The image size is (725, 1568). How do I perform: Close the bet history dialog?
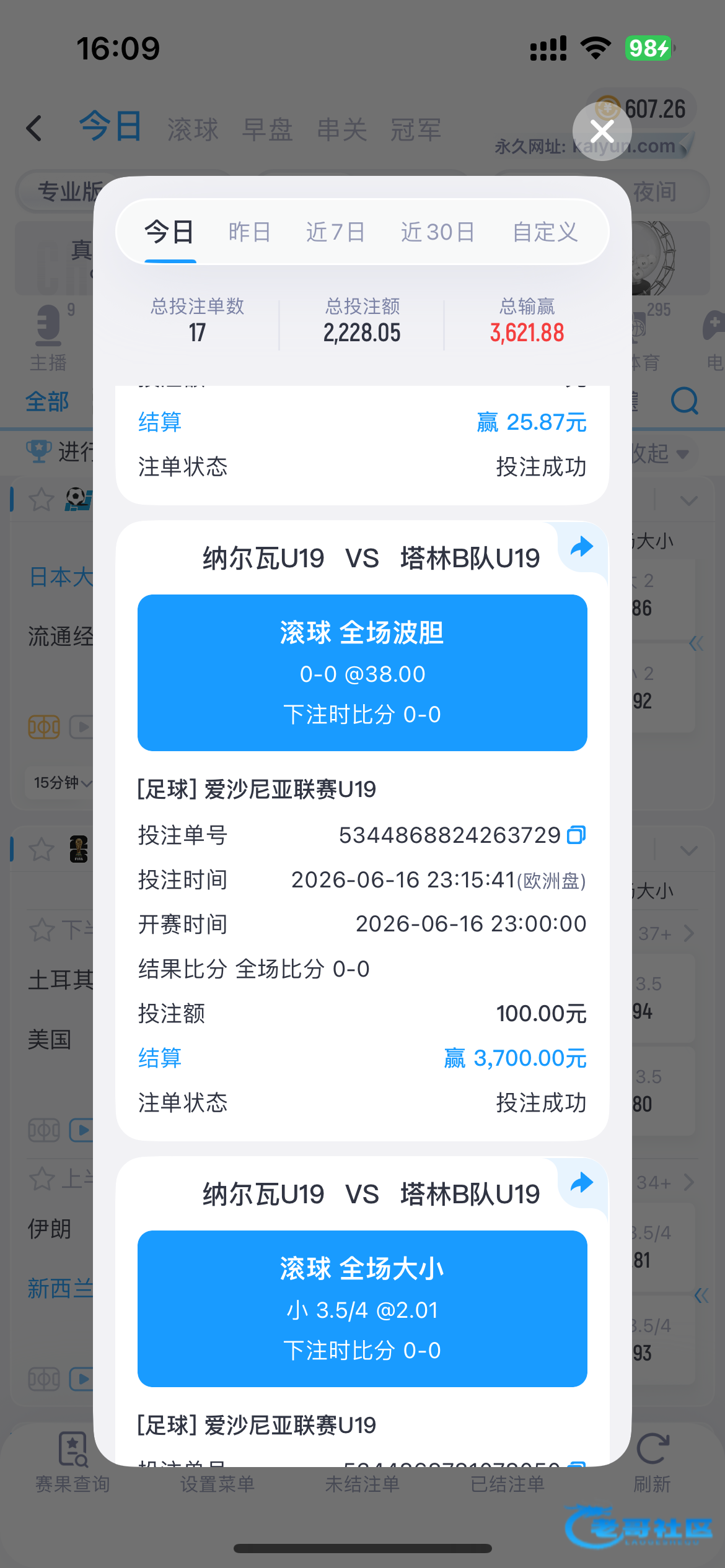point(602,131)
